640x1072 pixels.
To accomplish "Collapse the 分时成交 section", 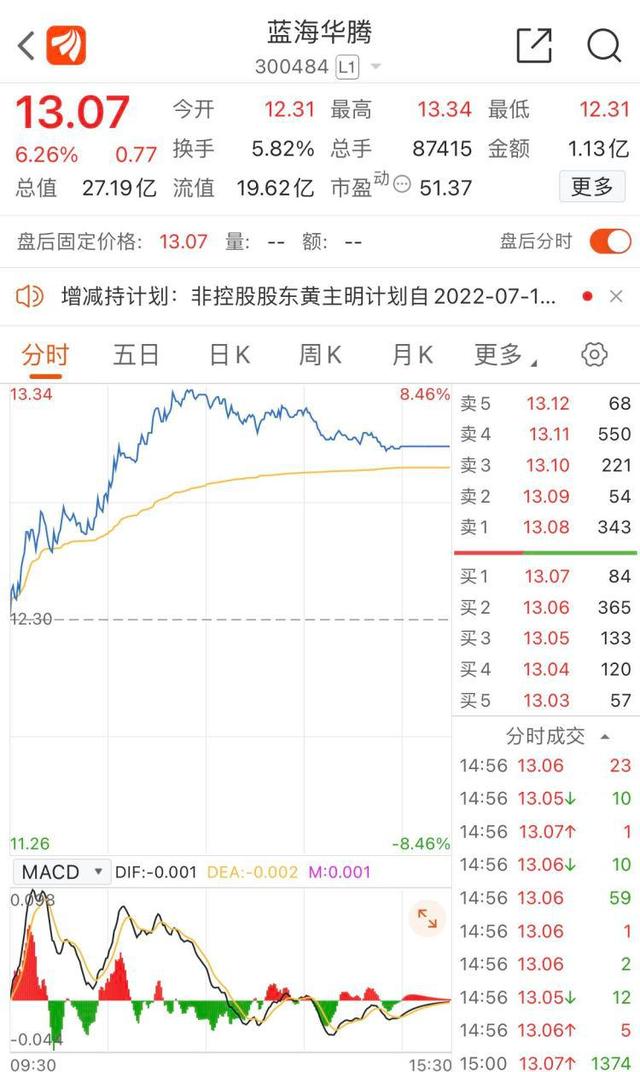I will click(x=604, y=736).
